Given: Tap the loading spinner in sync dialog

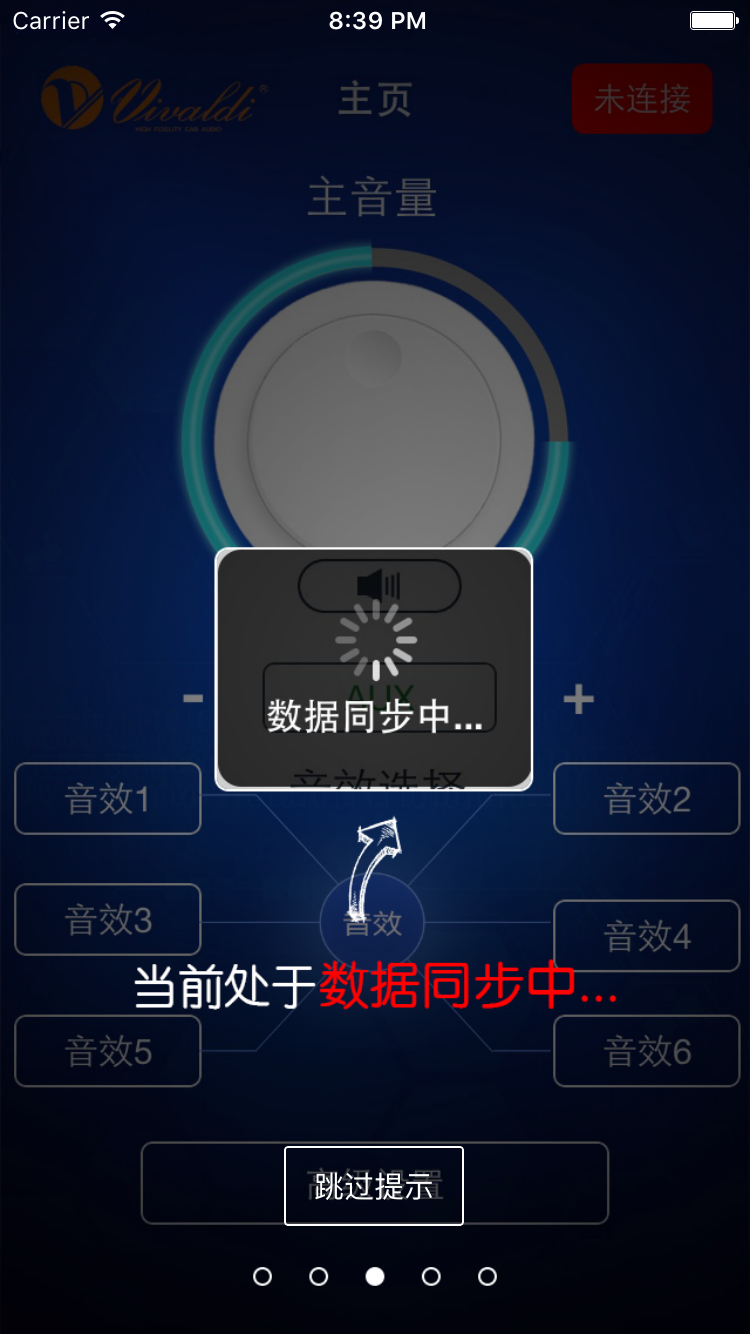Looking at the screenshot, I should [x=374, y=640].
